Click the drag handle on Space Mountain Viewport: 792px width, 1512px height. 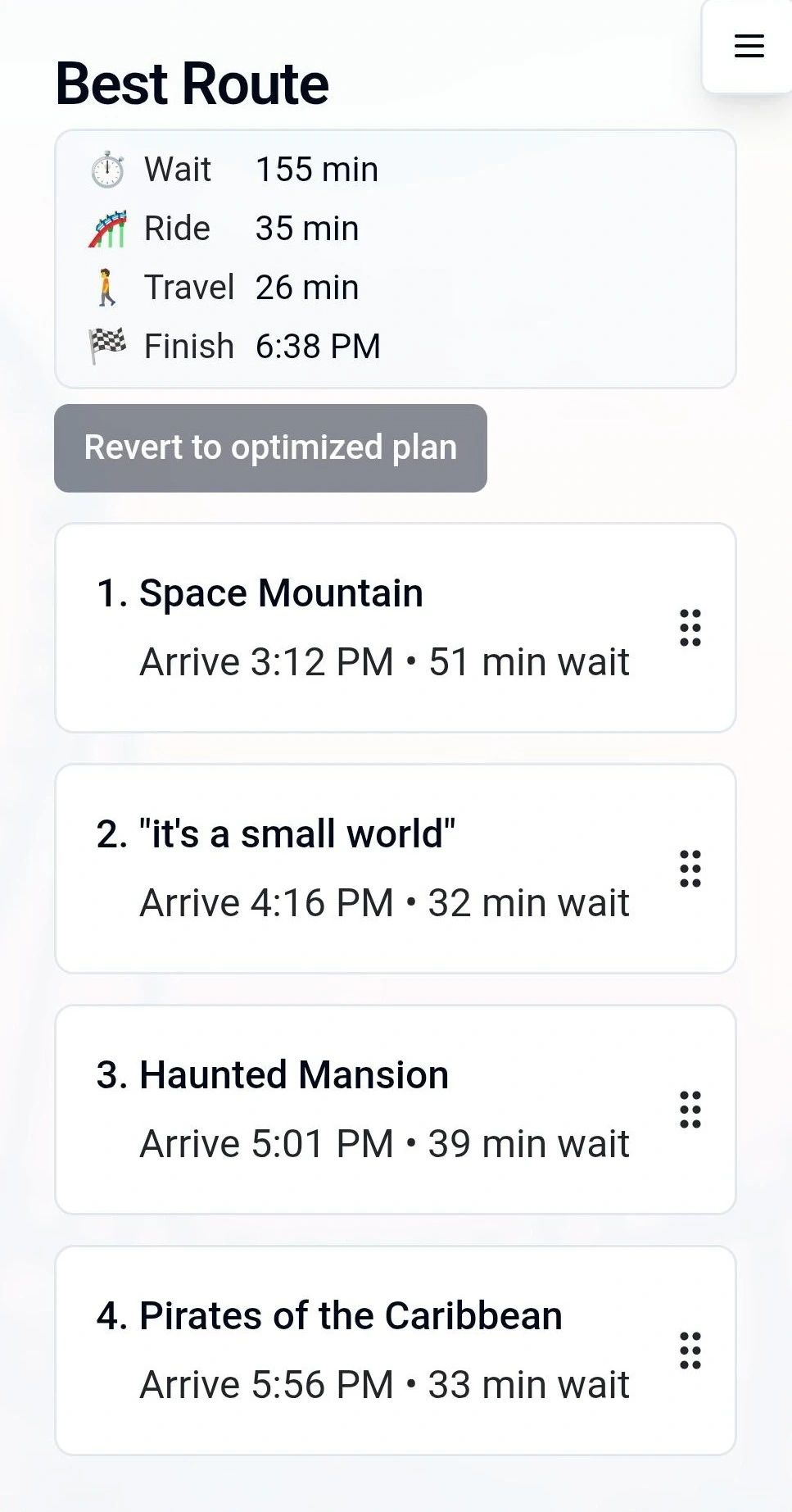tap(690, 627)
